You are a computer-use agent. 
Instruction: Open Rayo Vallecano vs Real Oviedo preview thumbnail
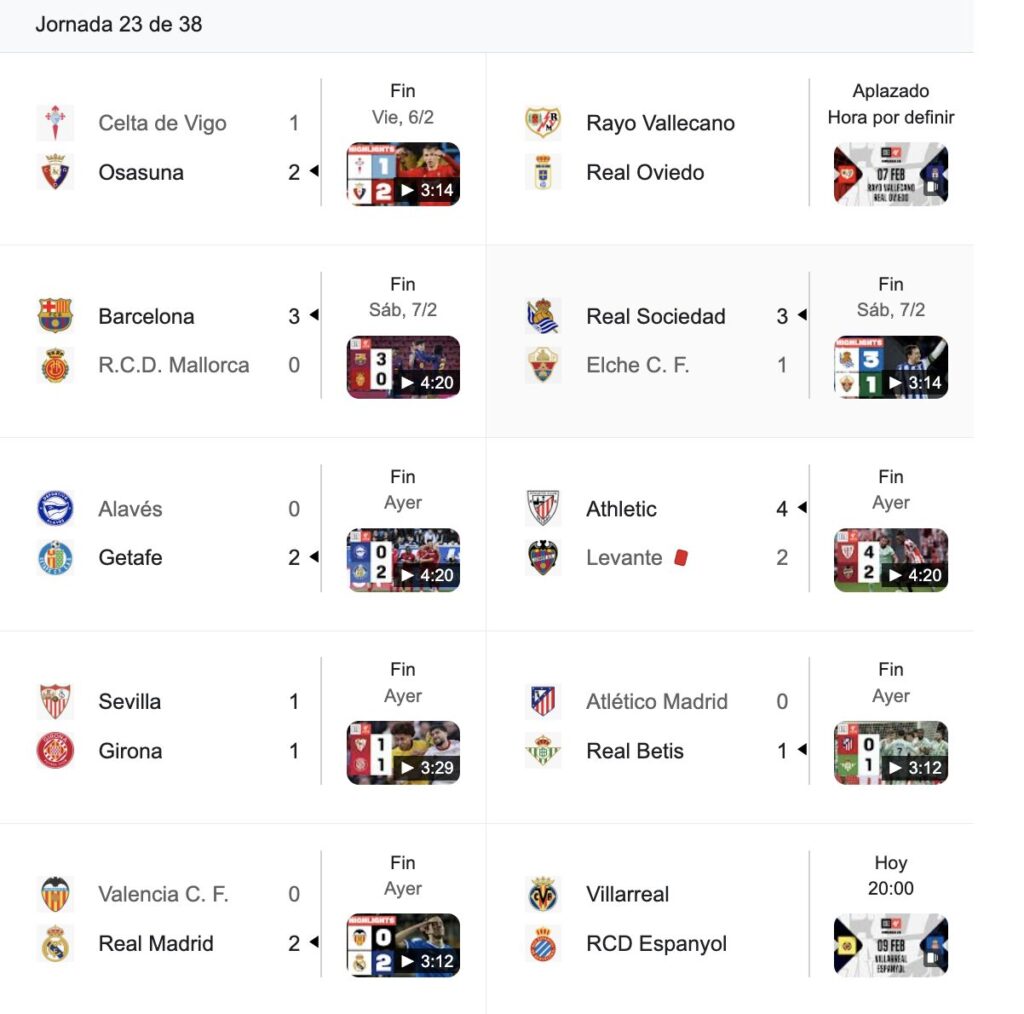click(891, 175)
